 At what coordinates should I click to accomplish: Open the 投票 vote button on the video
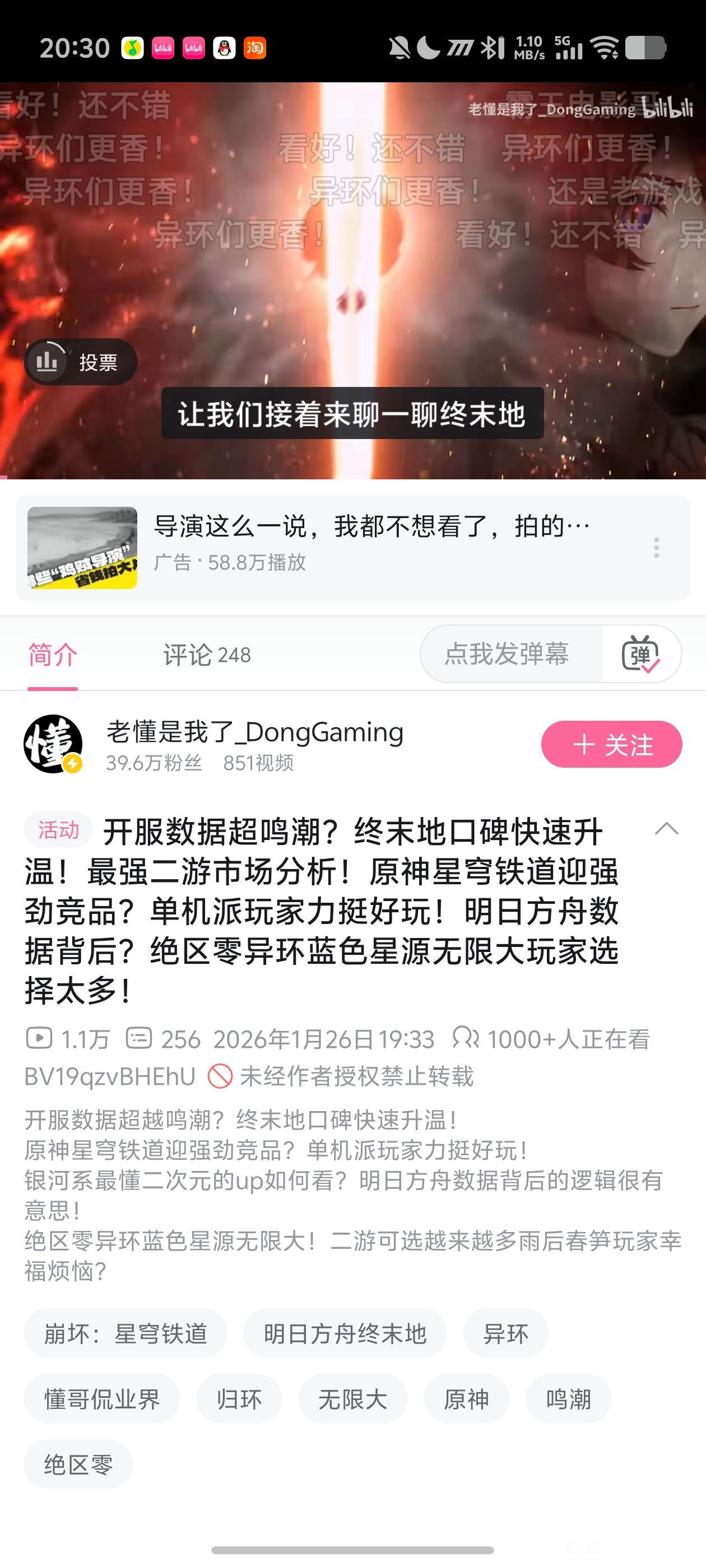tap(81, 362)
